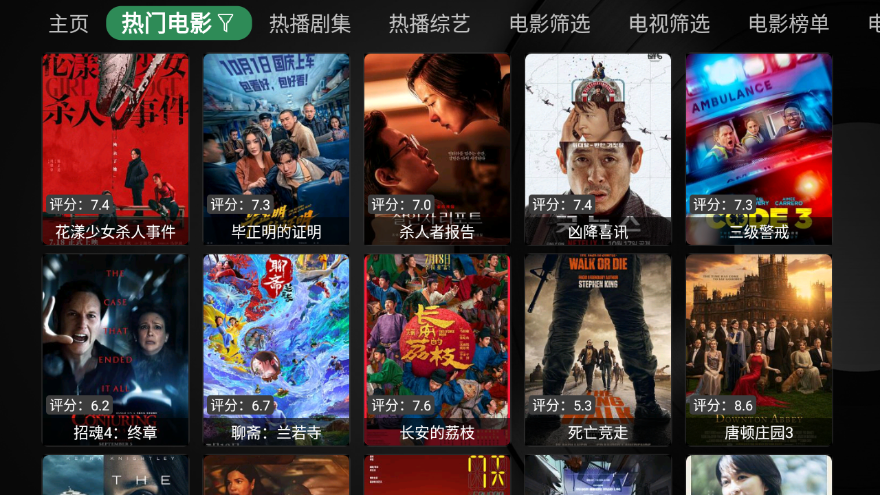This screenshot has width=880, height=495.
Task: Switch to the 热播综艺 tab
Action: coord(429,23)
